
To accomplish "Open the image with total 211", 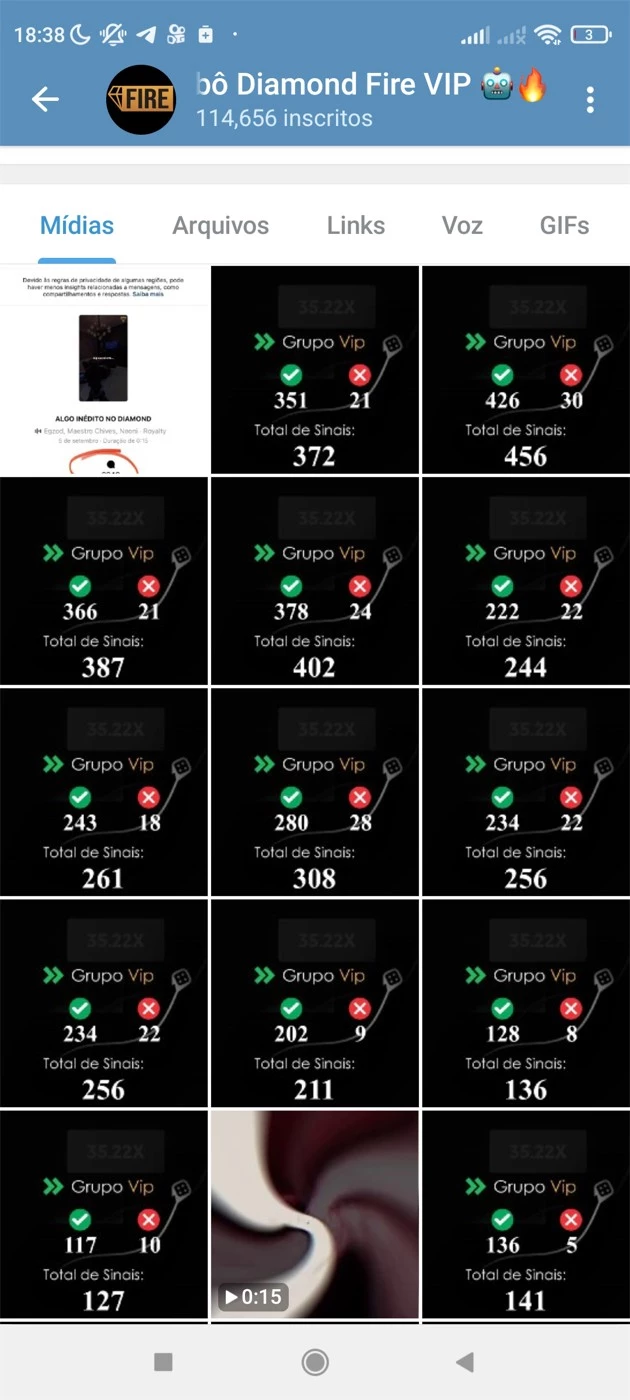I will coord(315,1003).
